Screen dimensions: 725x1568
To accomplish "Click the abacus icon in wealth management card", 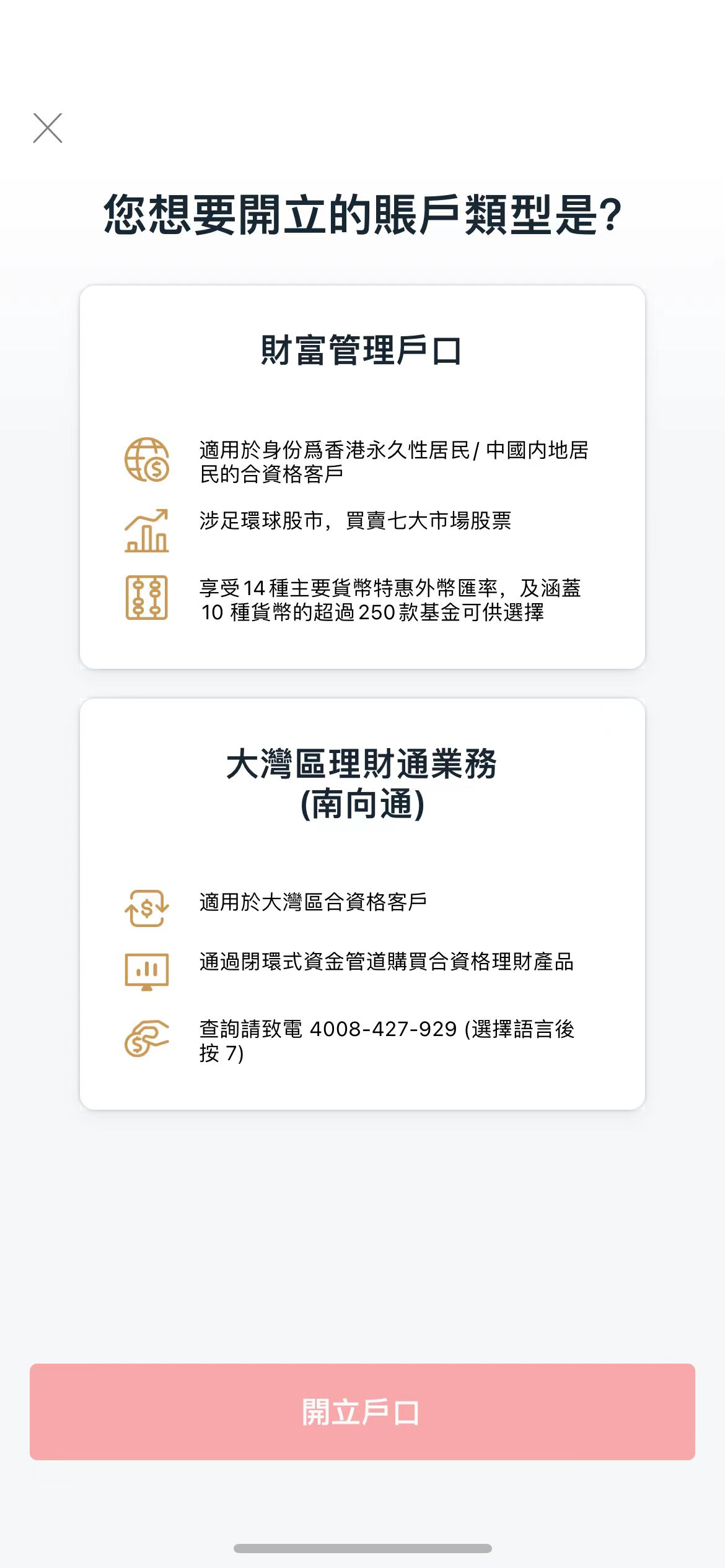I will pos(146,599).
